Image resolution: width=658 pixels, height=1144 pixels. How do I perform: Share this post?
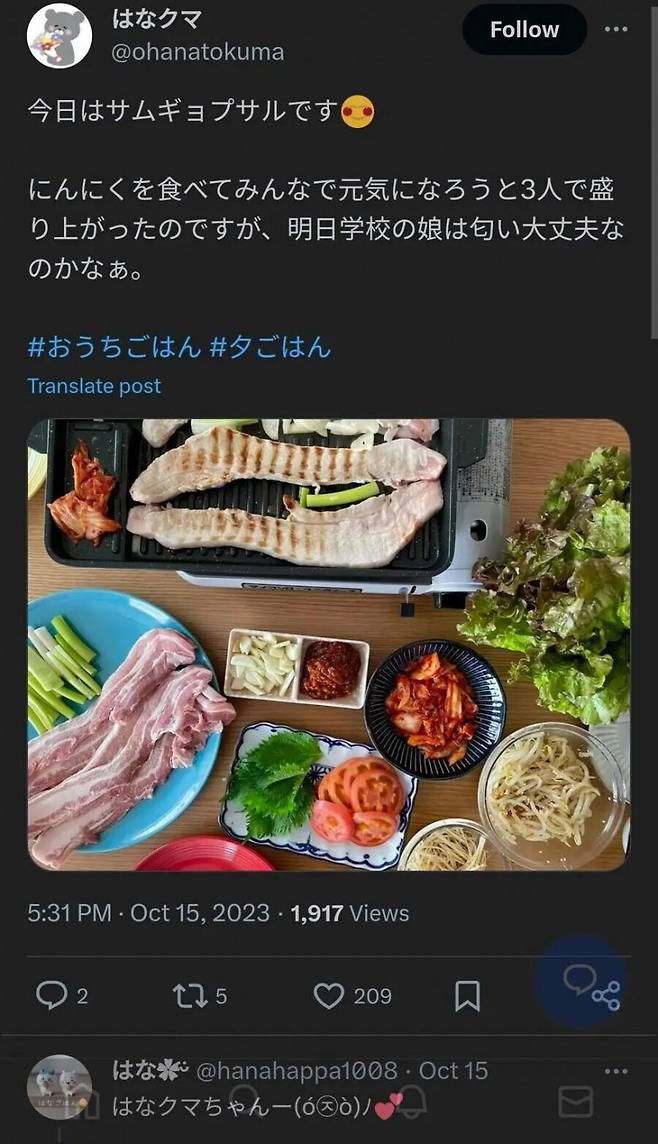click(605, 996)
